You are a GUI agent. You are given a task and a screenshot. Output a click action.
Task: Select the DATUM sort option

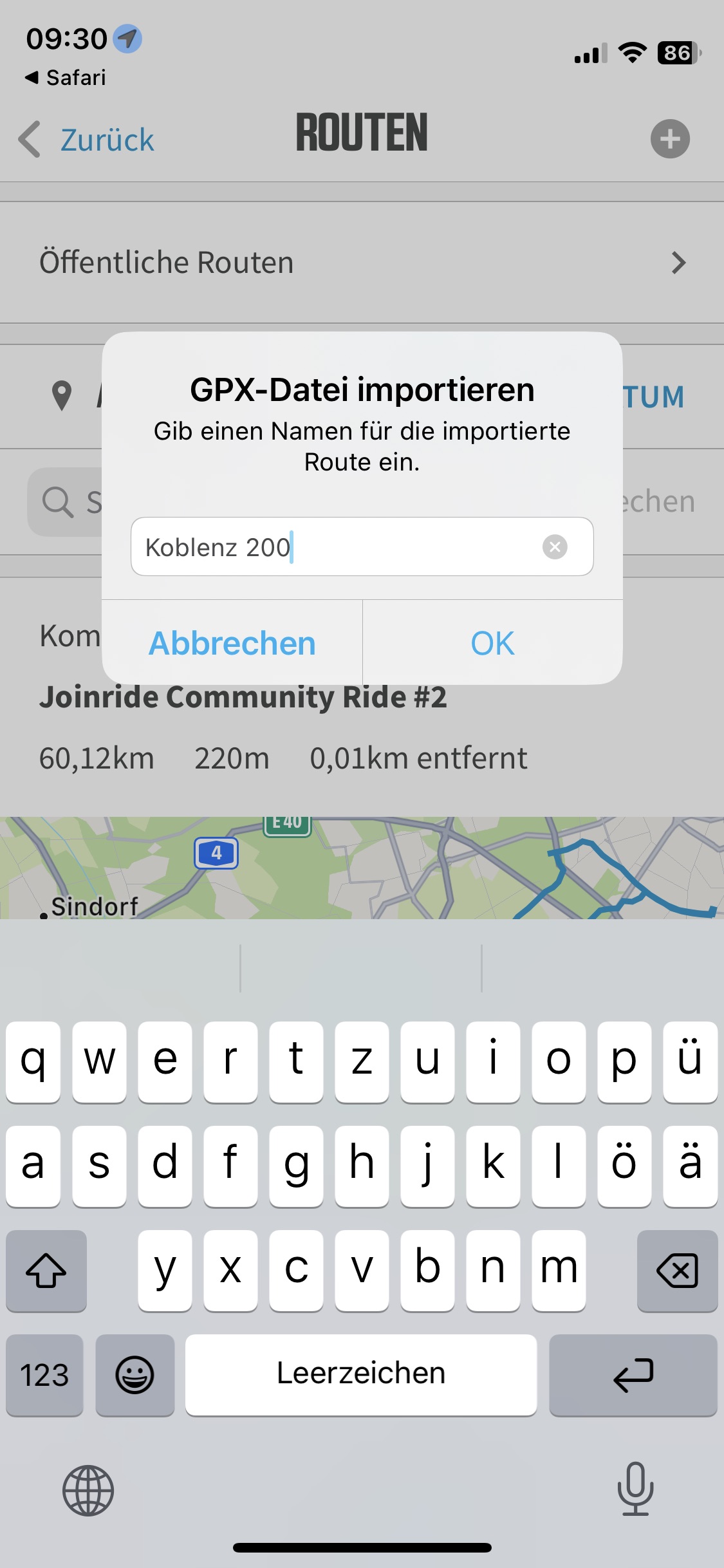(652, 397)
